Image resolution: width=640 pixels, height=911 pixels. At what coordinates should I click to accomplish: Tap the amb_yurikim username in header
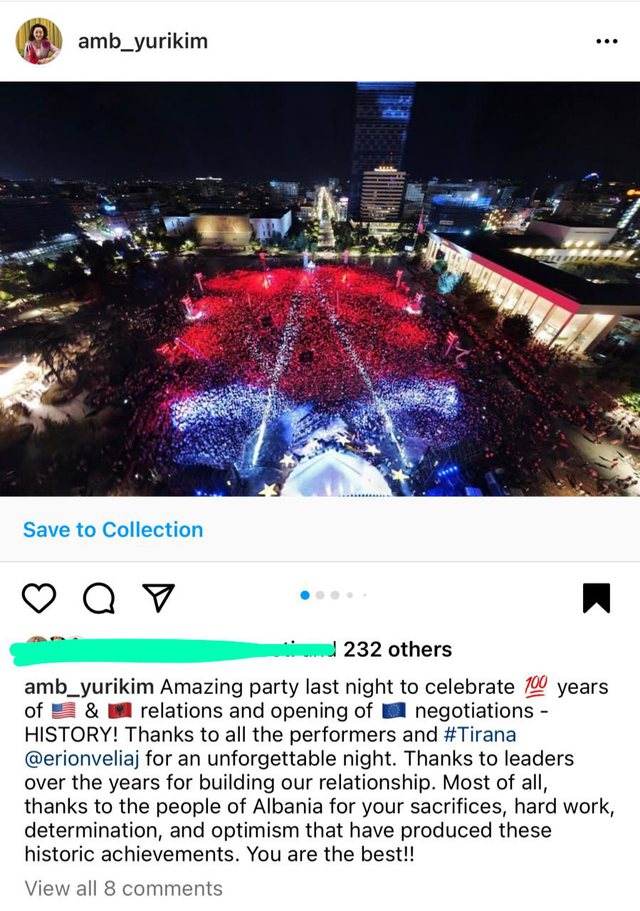[143, 41]
